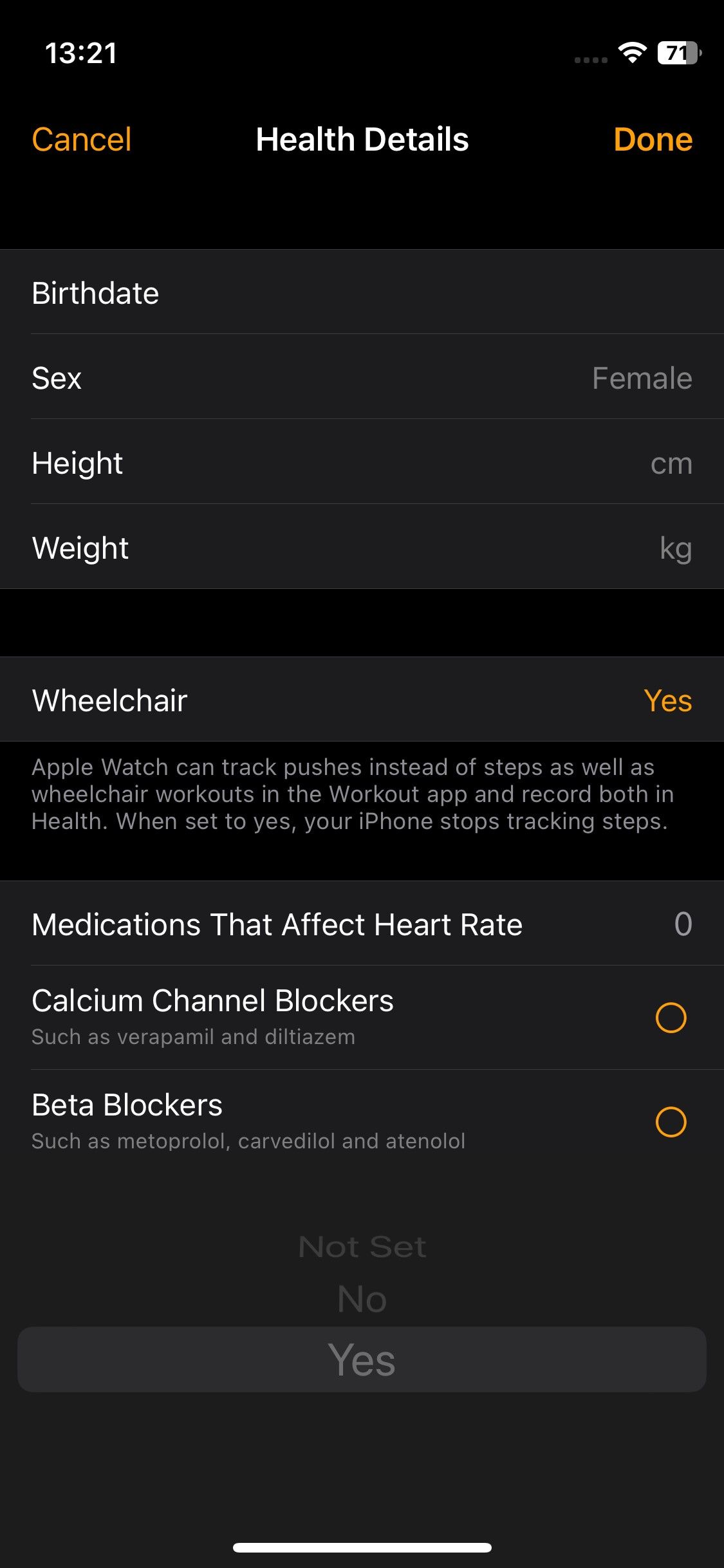Viewport: 724px width, 1568px height.
Task: Choose No in the wheelchair picker
Action: click(362, 1299)
